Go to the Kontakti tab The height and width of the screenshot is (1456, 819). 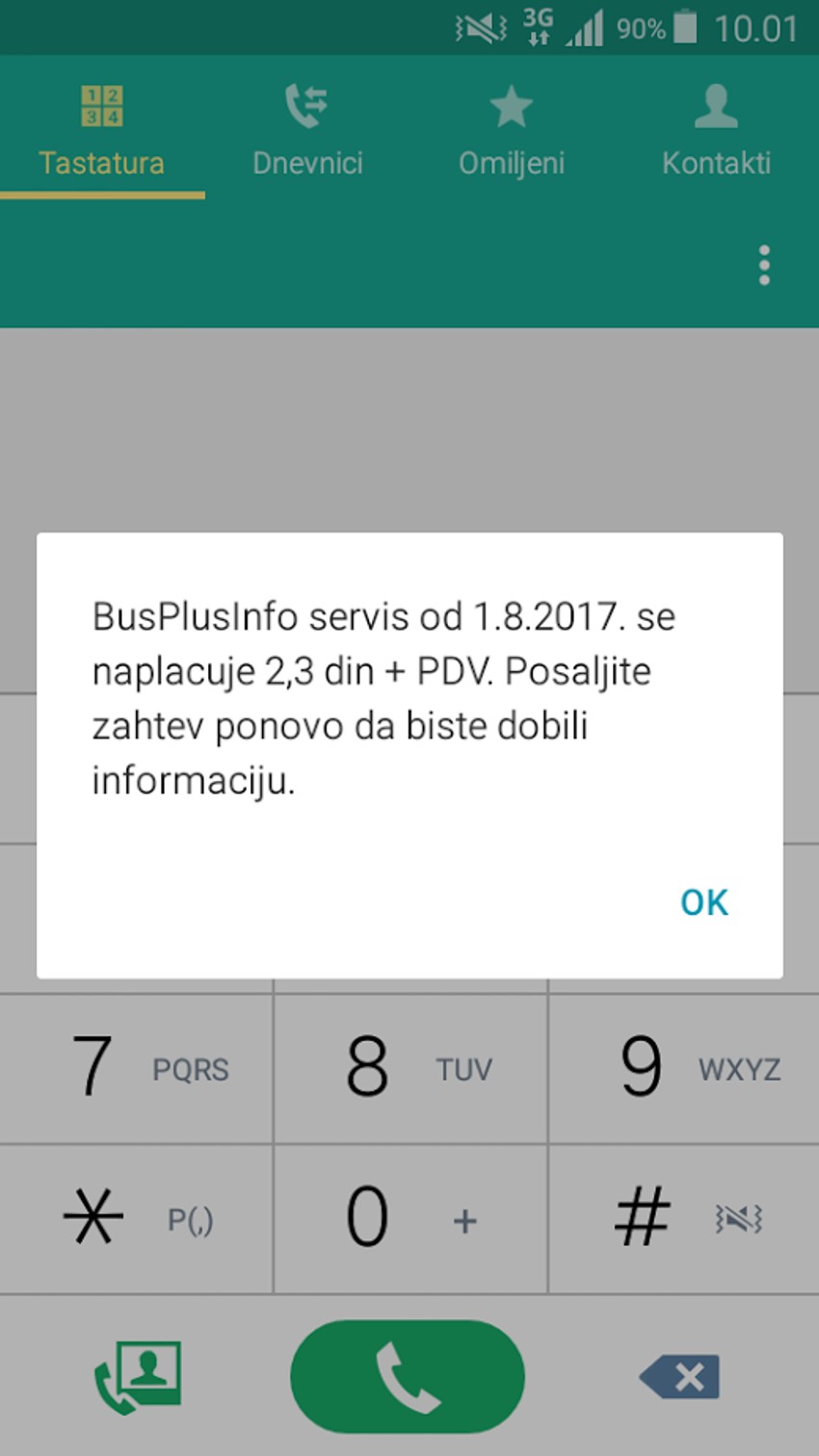(x=716, y=129)
